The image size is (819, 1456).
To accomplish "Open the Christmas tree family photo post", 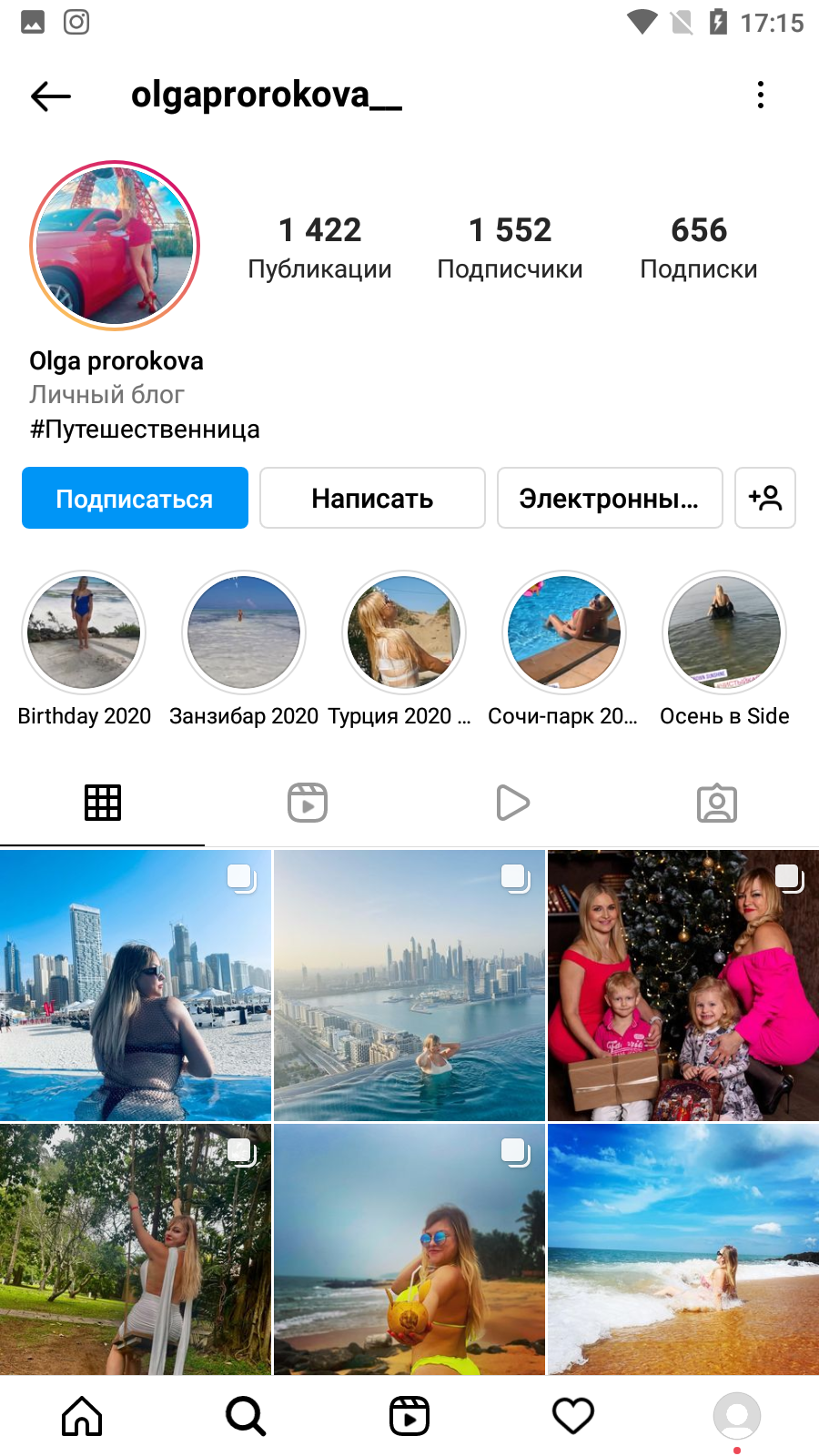I will click(683, 986).
